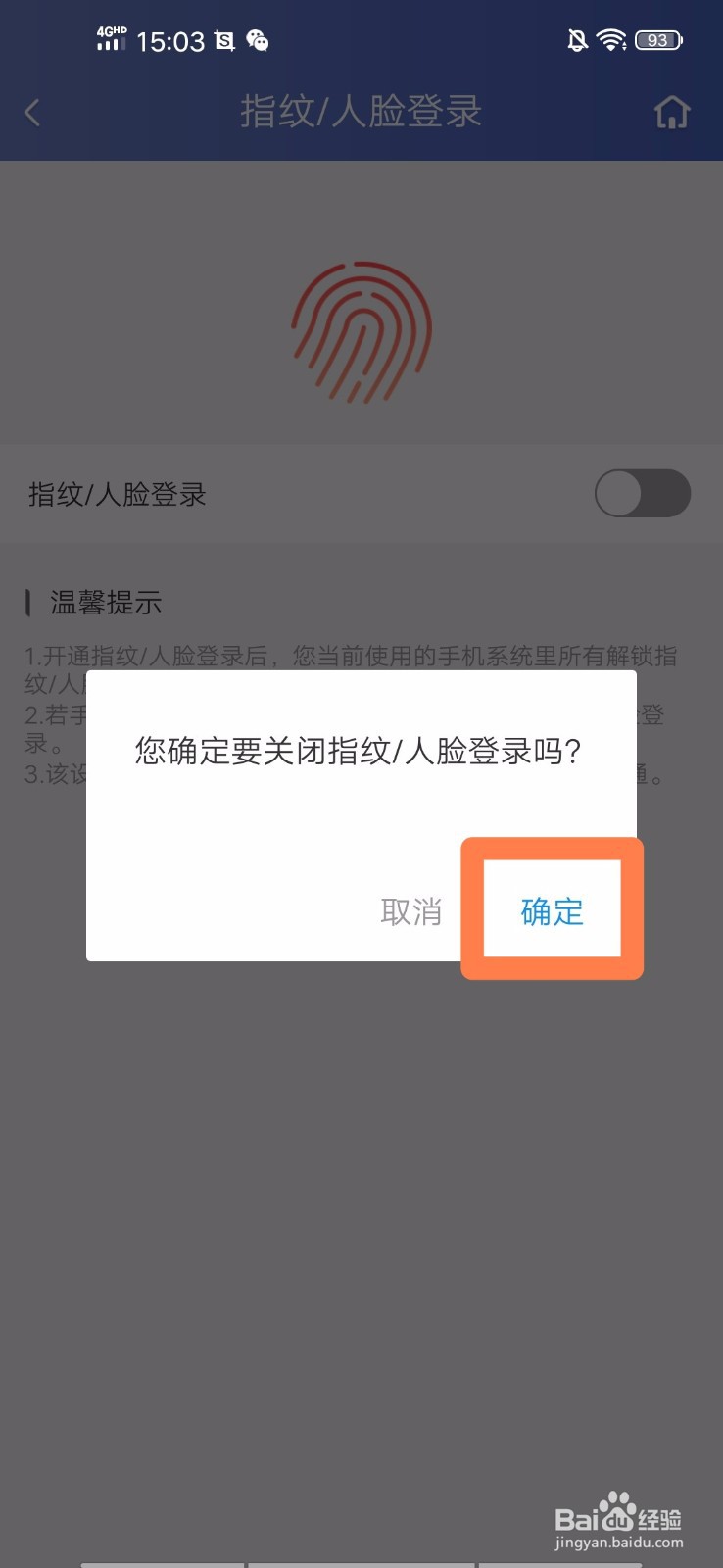Tap the 温馨提示 section header
This screenshot has width=723, height=1568.
pos(105,604)
